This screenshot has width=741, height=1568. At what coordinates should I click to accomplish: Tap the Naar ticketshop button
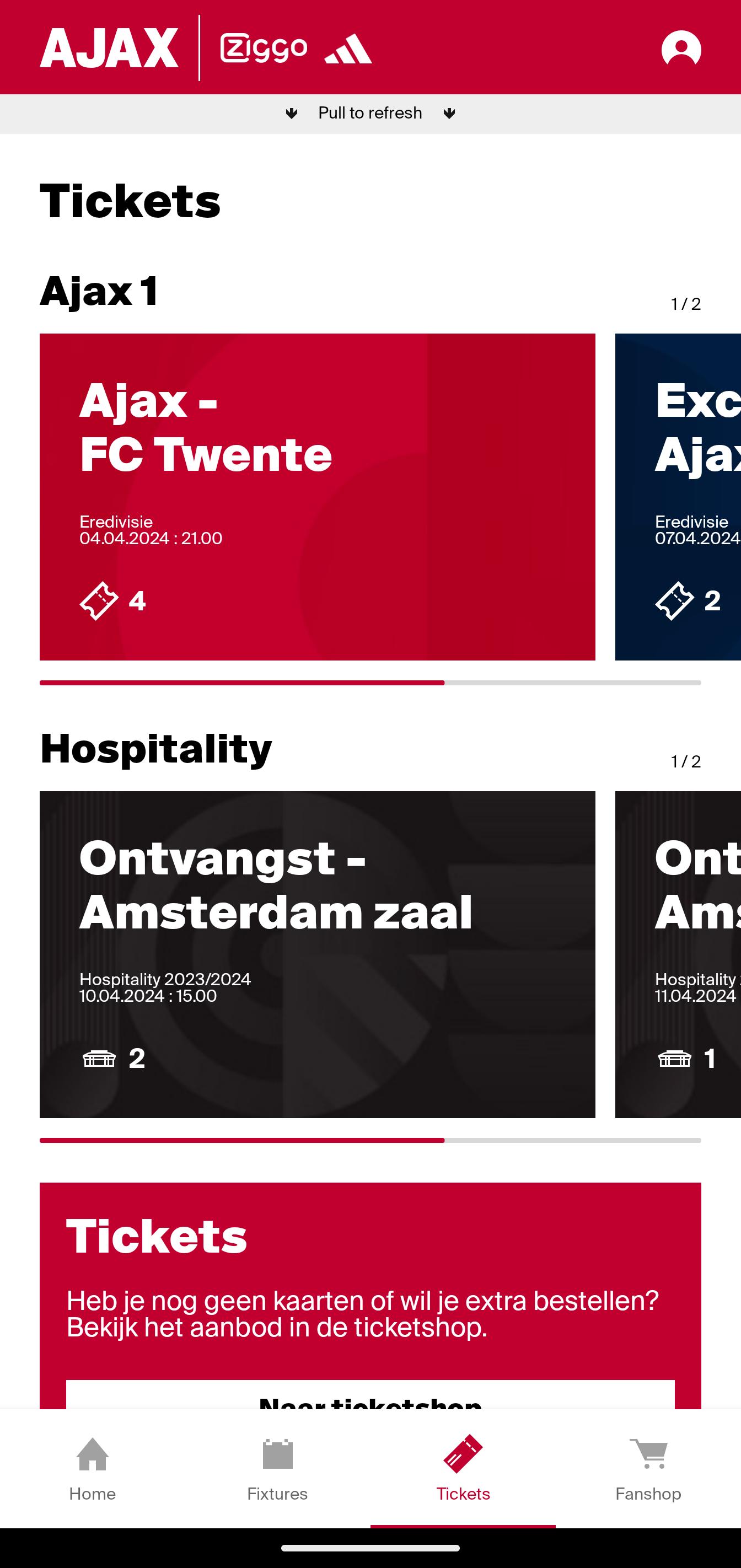(370, 1394)
